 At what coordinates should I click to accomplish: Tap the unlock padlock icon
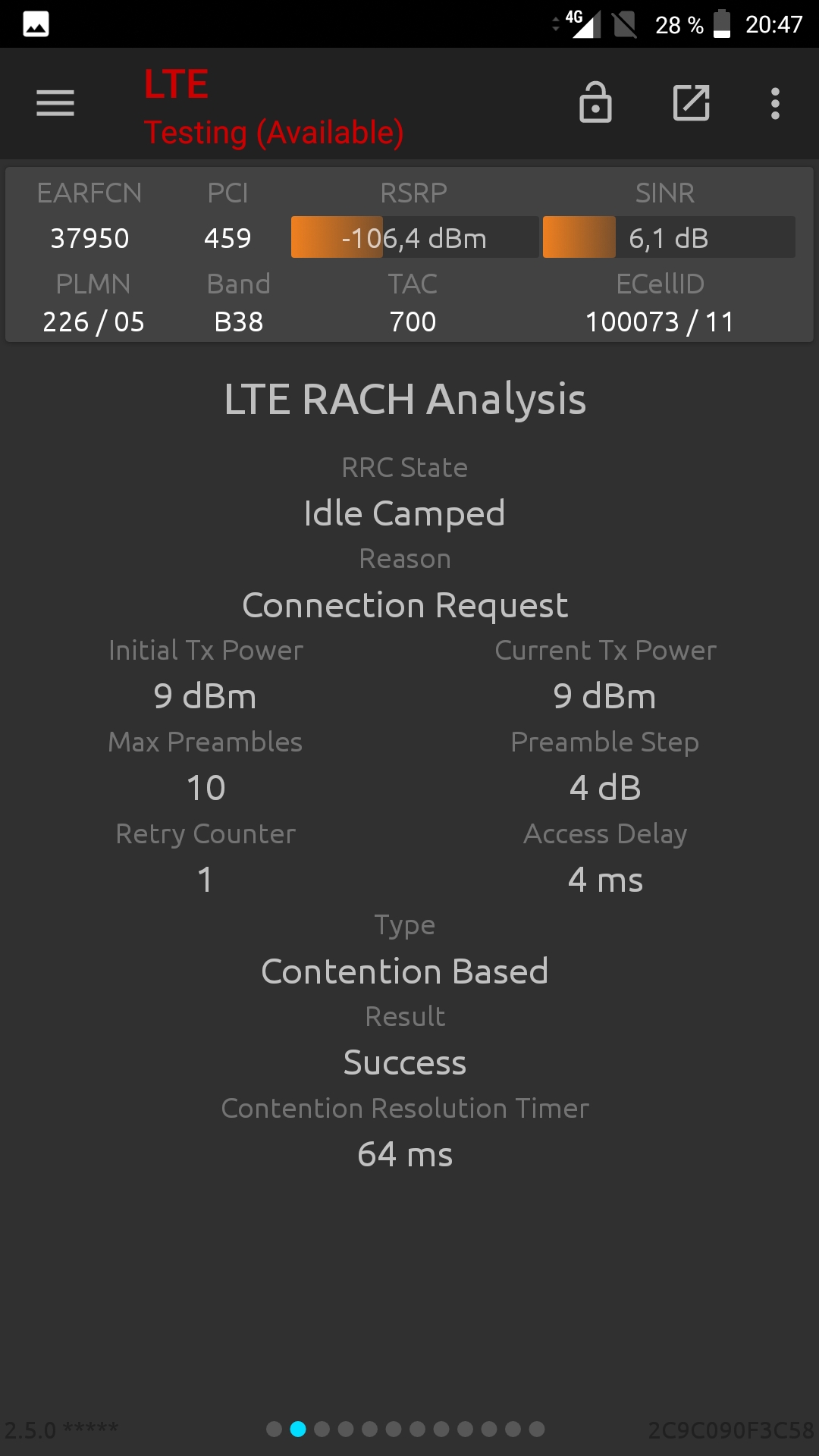pos(595,102)
